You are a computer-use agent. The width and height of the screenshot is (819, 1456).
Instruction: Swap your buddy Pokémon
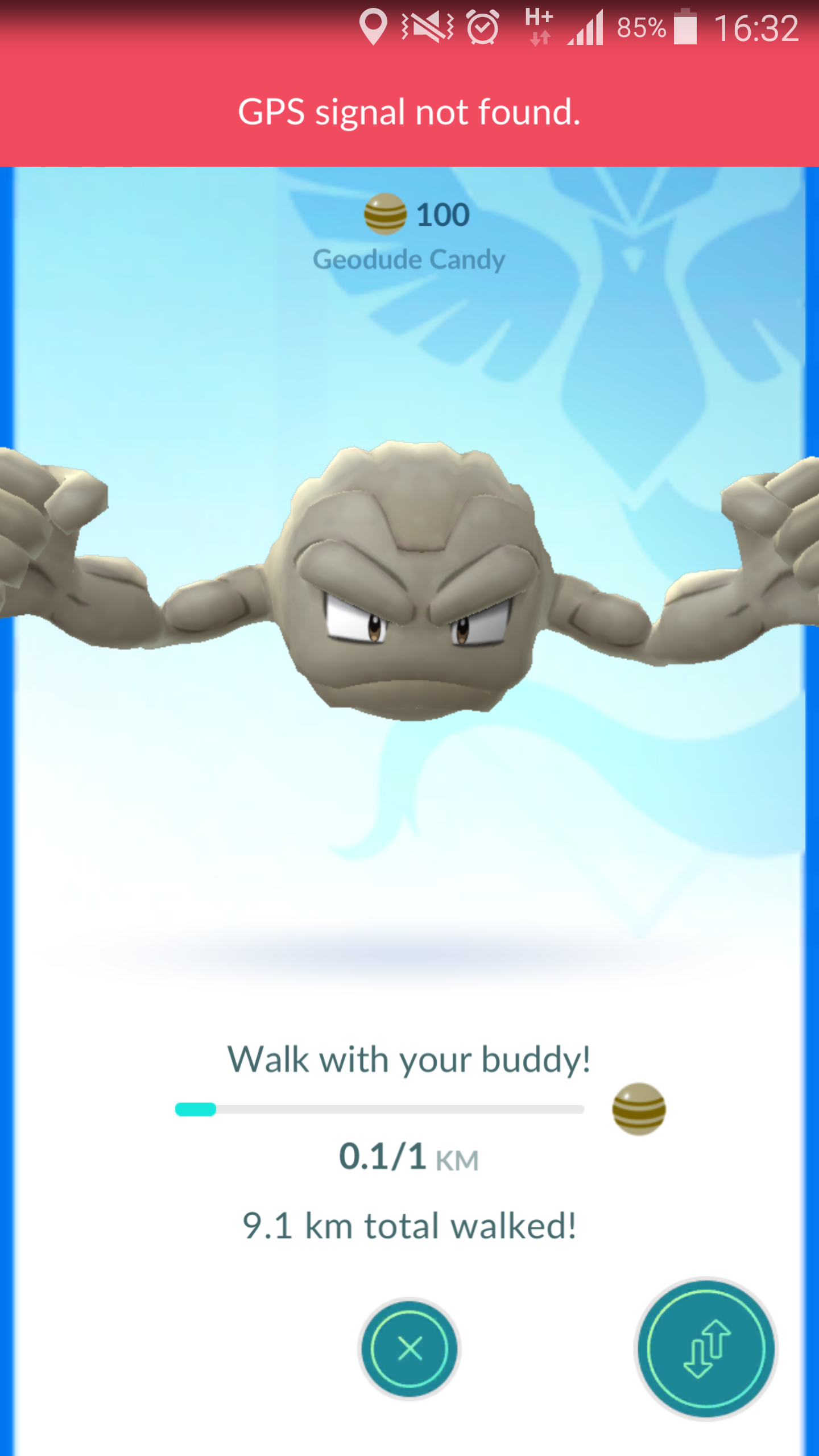(706, 1349)
